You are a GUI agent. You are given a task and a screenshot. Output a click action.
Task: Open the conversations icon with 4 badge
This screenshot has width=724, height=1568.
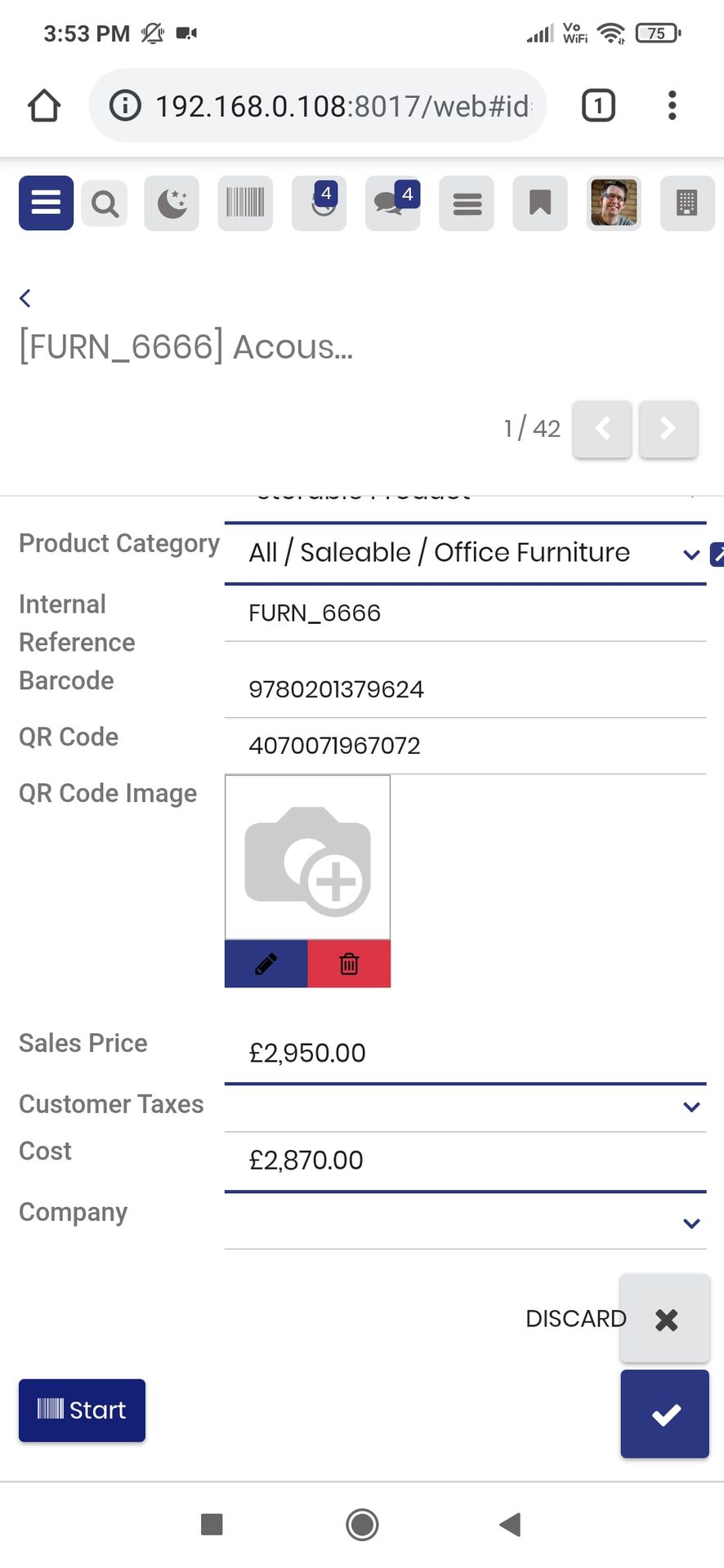pos(393,203)
